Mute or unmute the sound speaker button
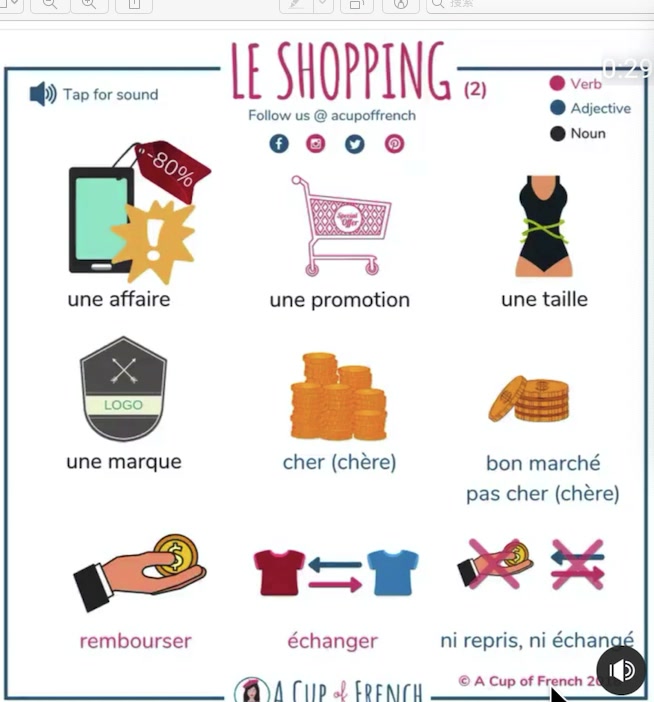This screenshot has height=702, width=654. pyautogui.click(x=621, y=669)
